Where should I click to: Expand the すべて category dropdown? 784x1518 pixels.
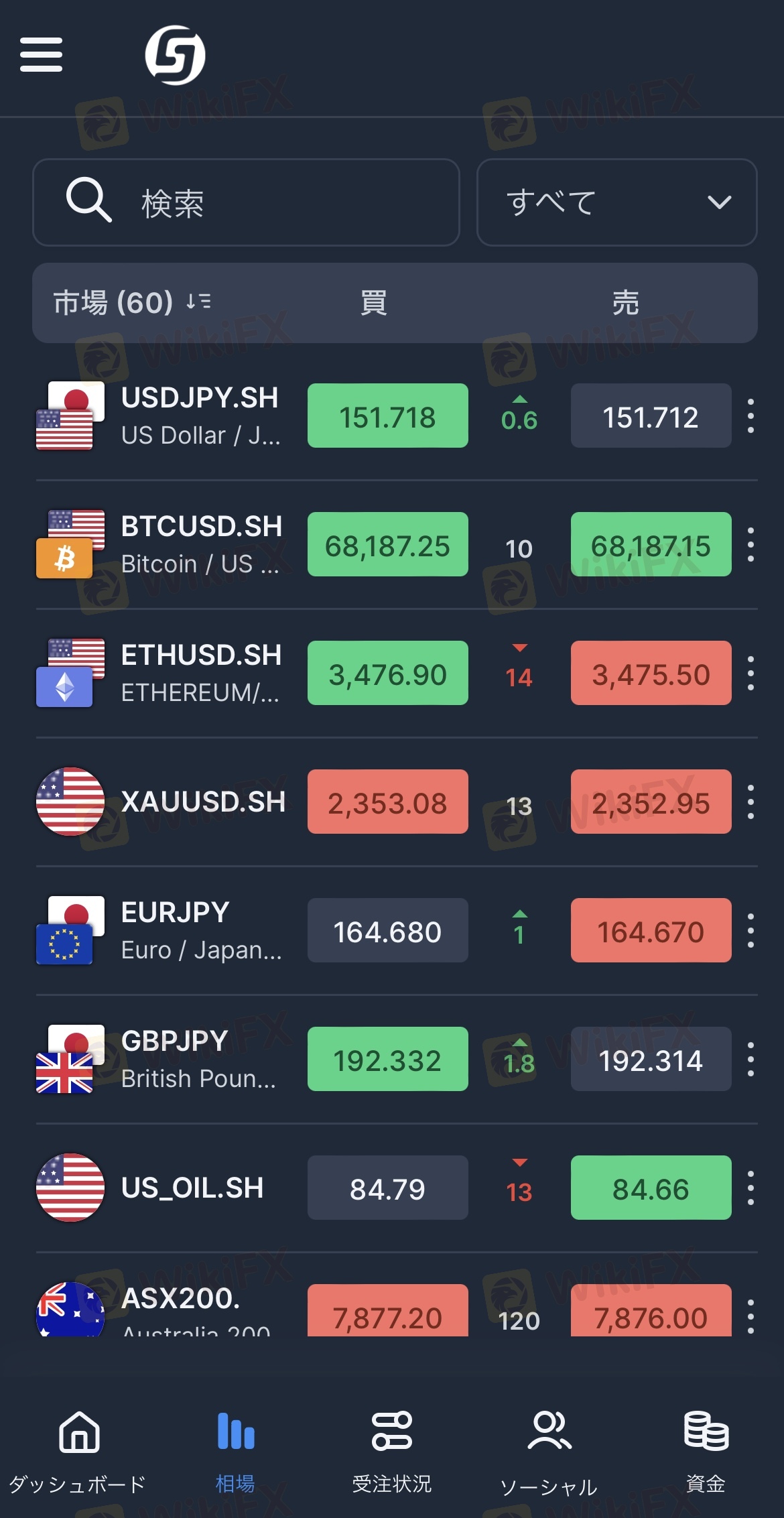click(x=616, y=202)
